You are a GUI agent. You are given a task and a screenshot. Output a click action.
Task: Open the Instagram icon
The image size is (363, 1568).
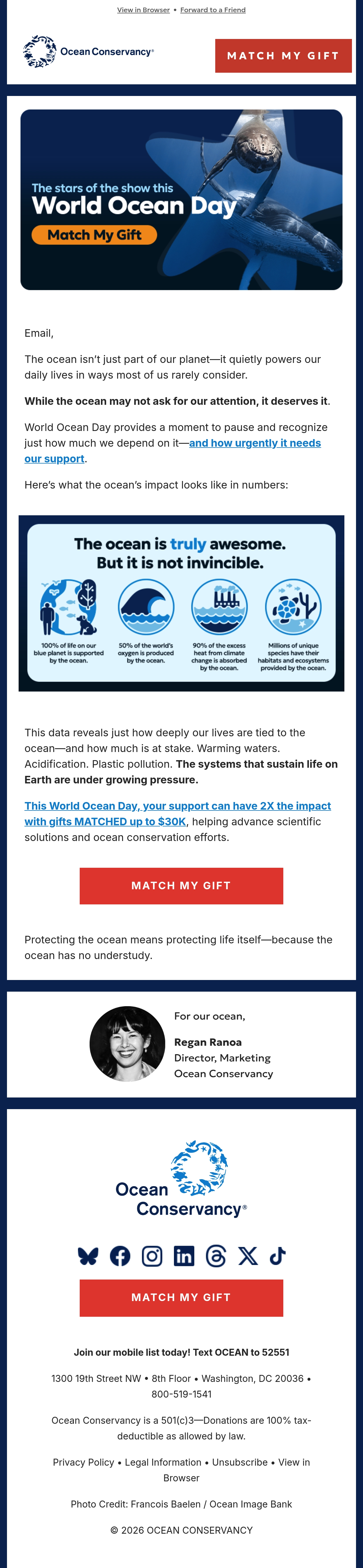152,1256
